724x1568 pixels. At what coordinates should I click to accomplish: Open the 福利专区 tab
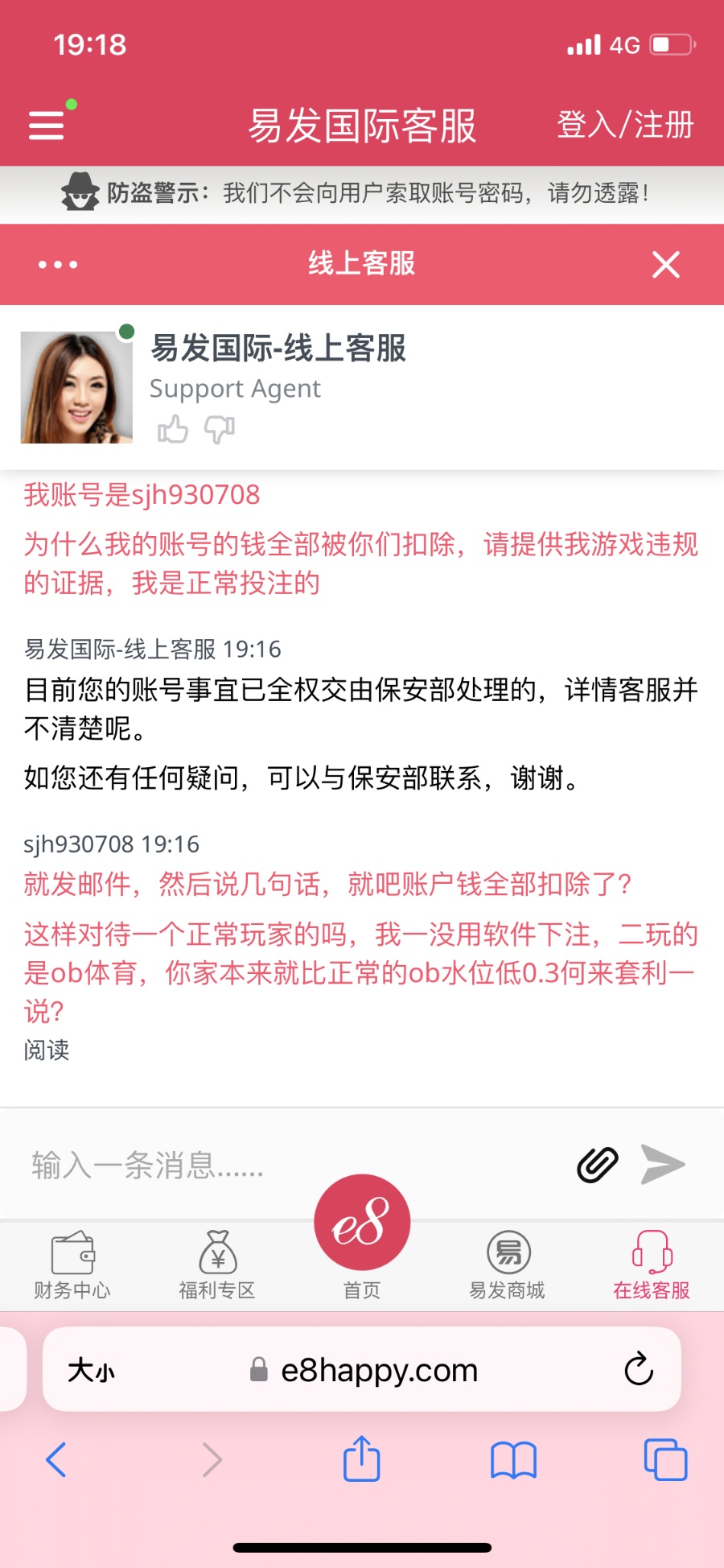tap(217, 1265)
